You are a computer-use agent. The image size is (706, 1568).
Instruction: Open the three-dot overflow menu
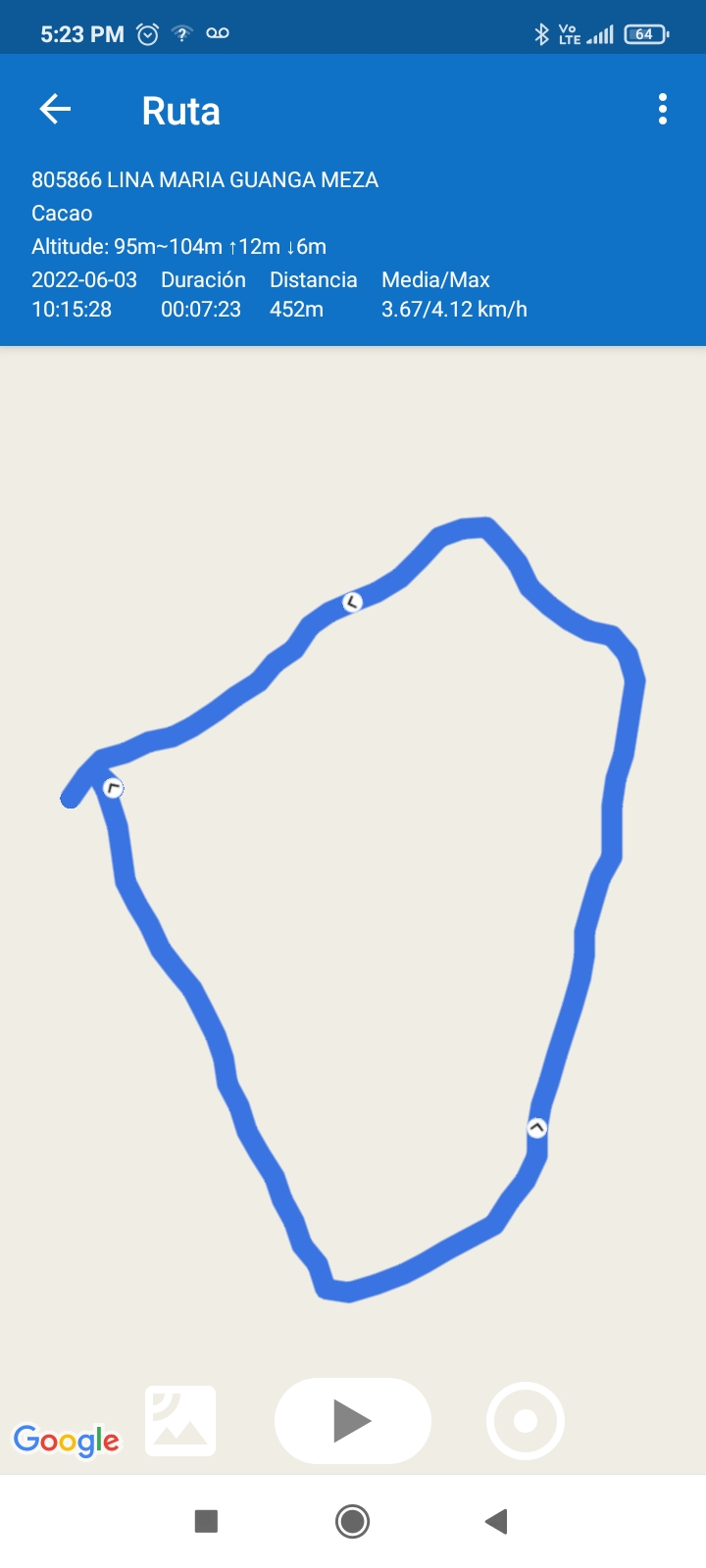pos(663,110)
